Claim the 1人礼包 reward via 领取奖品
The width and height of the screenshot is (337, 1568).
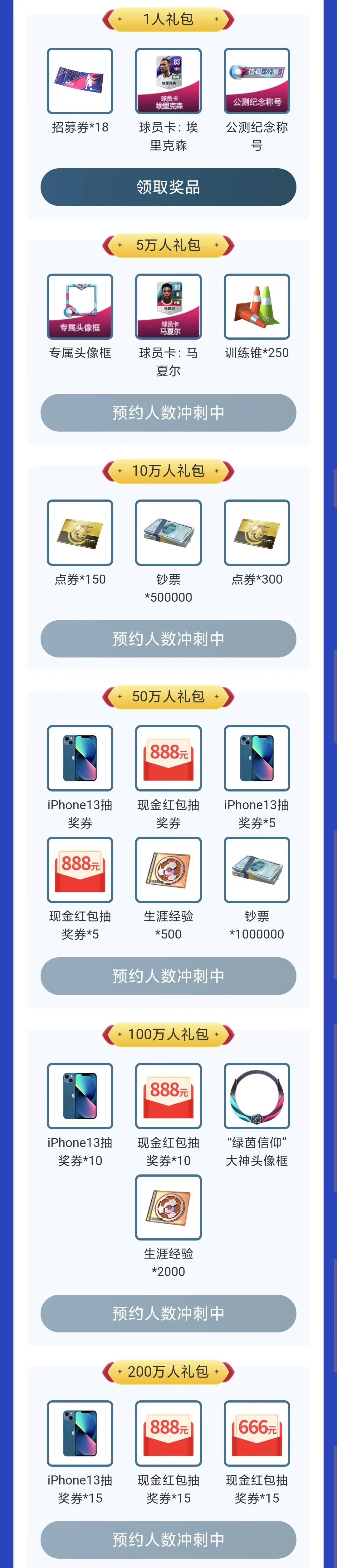pos(168,187)
